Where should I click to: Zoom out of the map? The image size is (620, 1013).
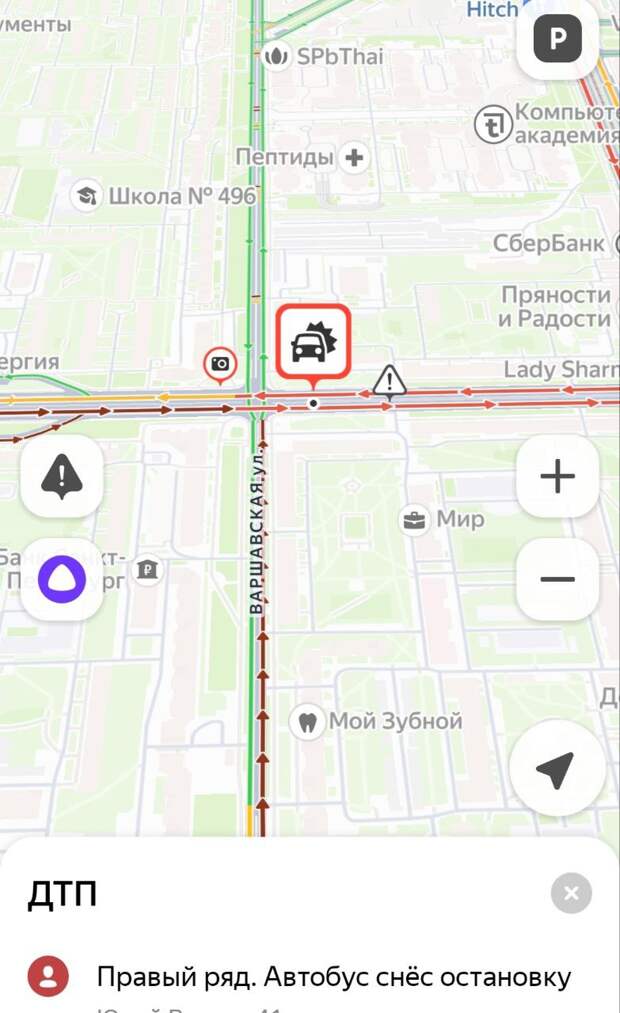(x=557, y=579)
